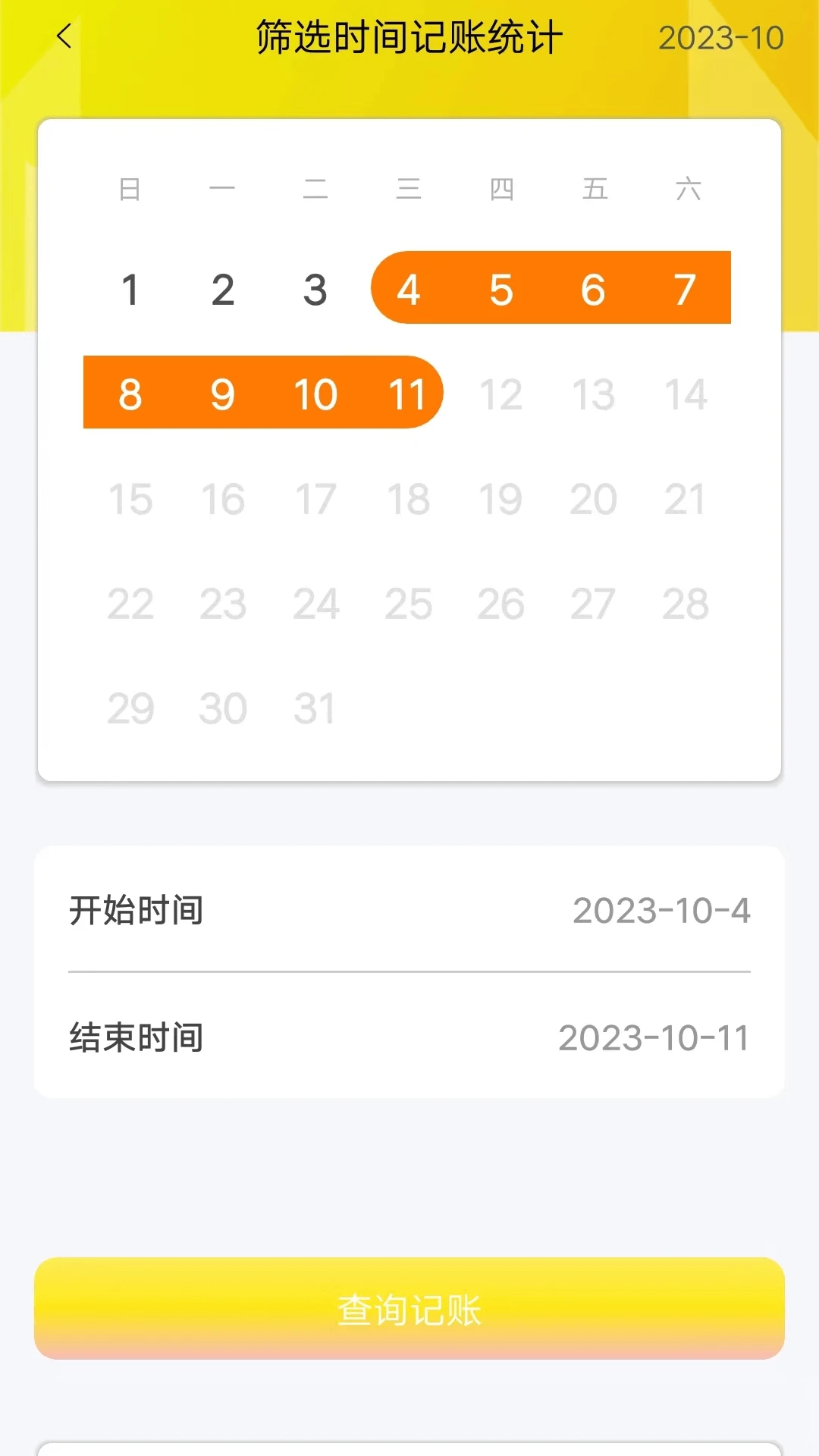
Task: Tap start date 4 in the range
Action: 408,290
